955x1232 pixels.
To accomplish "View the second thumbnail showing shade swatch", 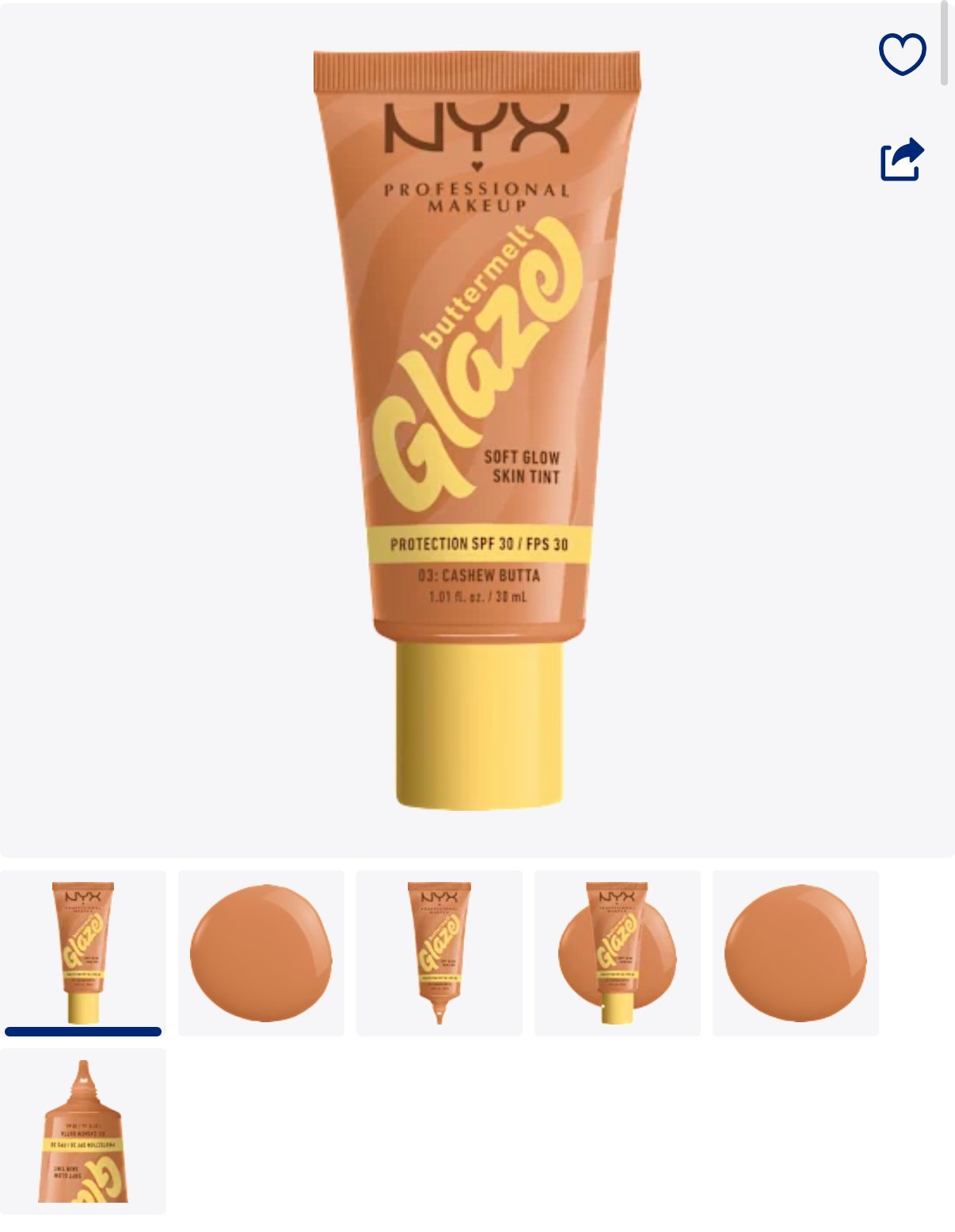I will click(261, 953).
